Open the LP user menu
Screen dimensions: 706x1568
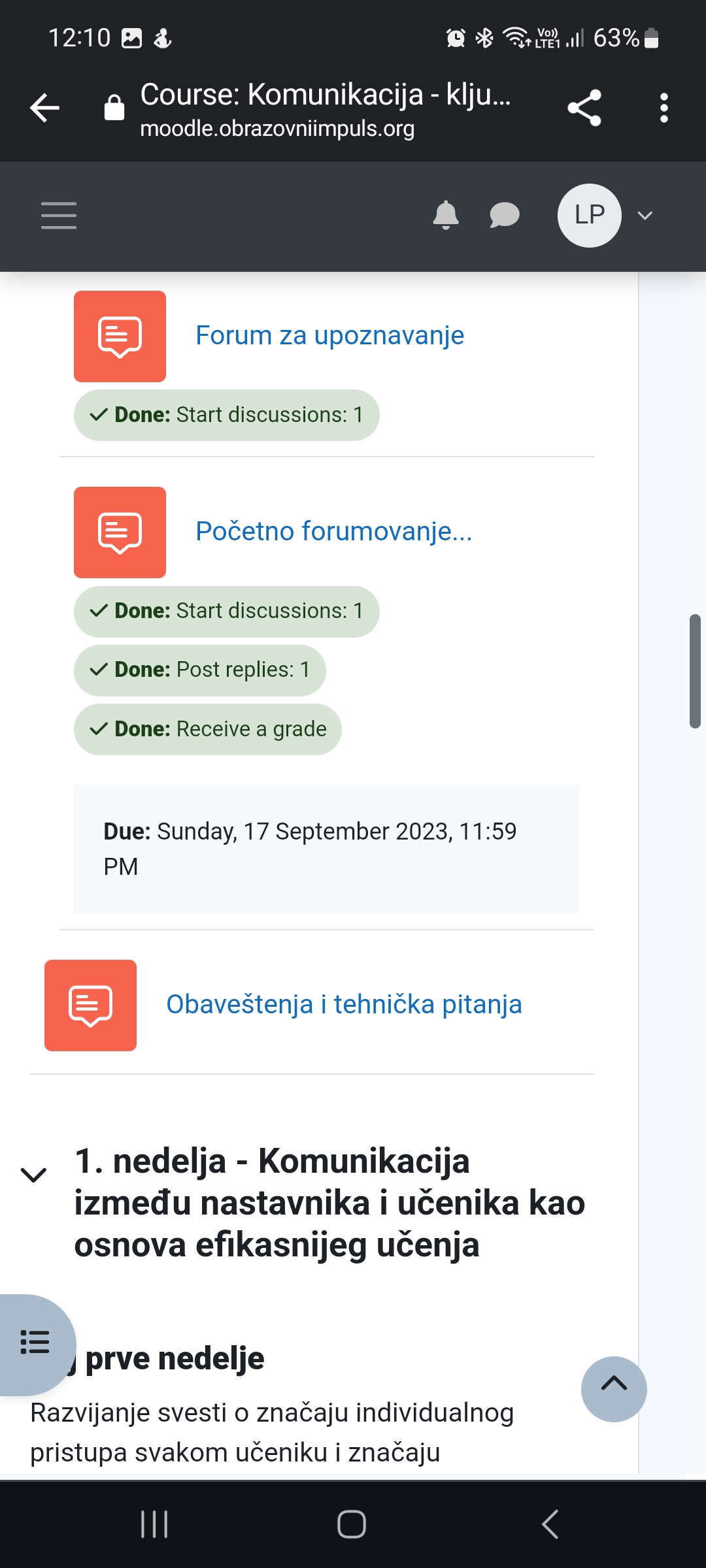(x=605, y=216)
